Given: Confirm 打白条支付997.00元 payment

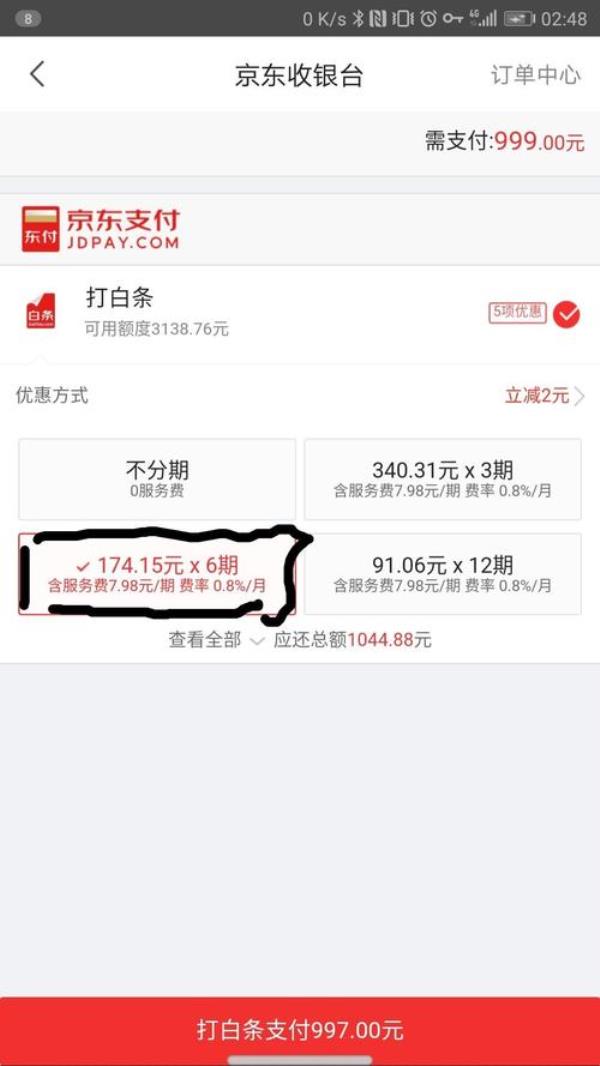Looking at the screenshot, I should (300, 1030).
